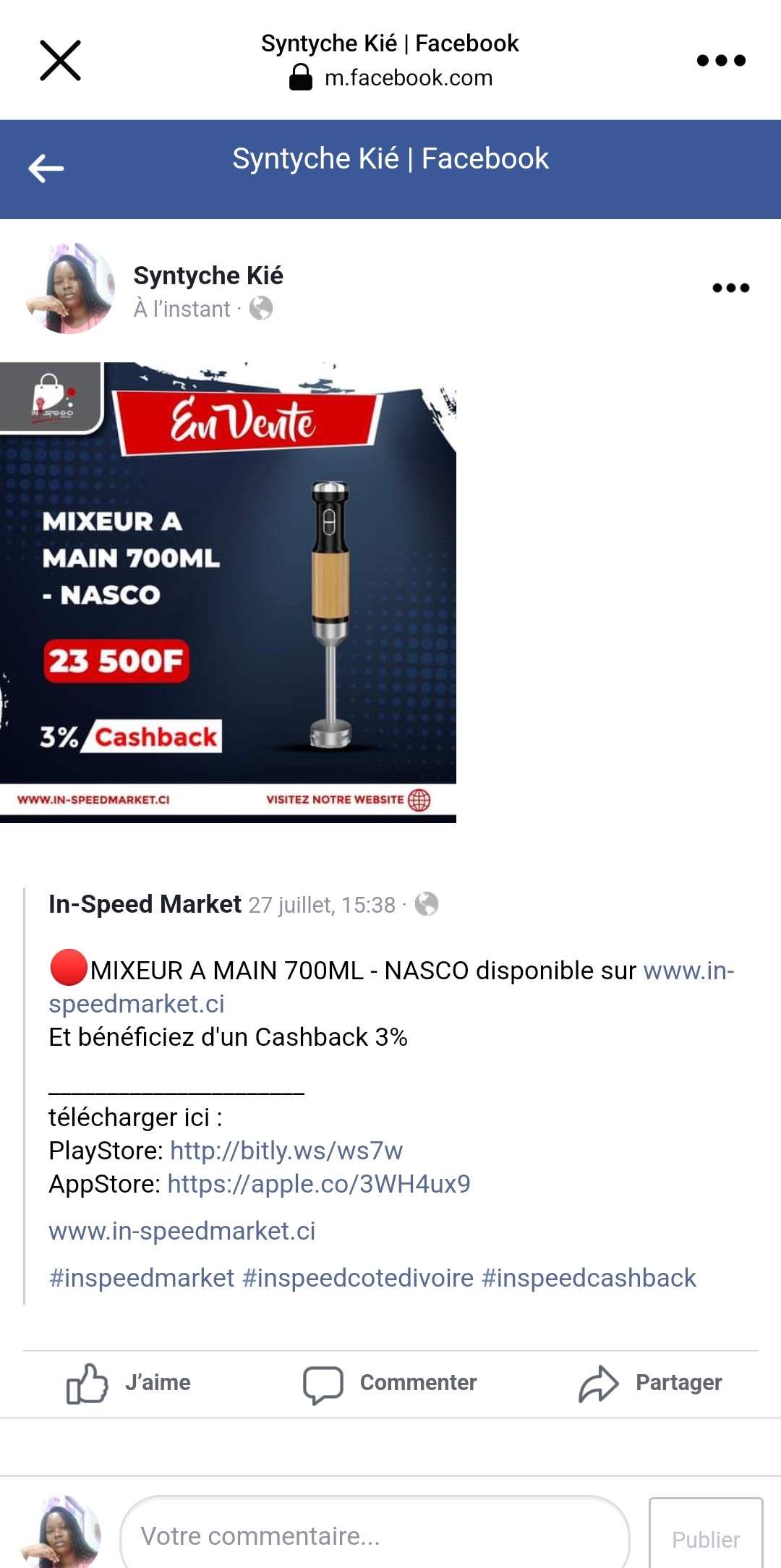Image resolution: width=781 pixels, height=1568 pixels.
Task: Open the PlayStore bitly.ws link
Action: (286, 1151)
